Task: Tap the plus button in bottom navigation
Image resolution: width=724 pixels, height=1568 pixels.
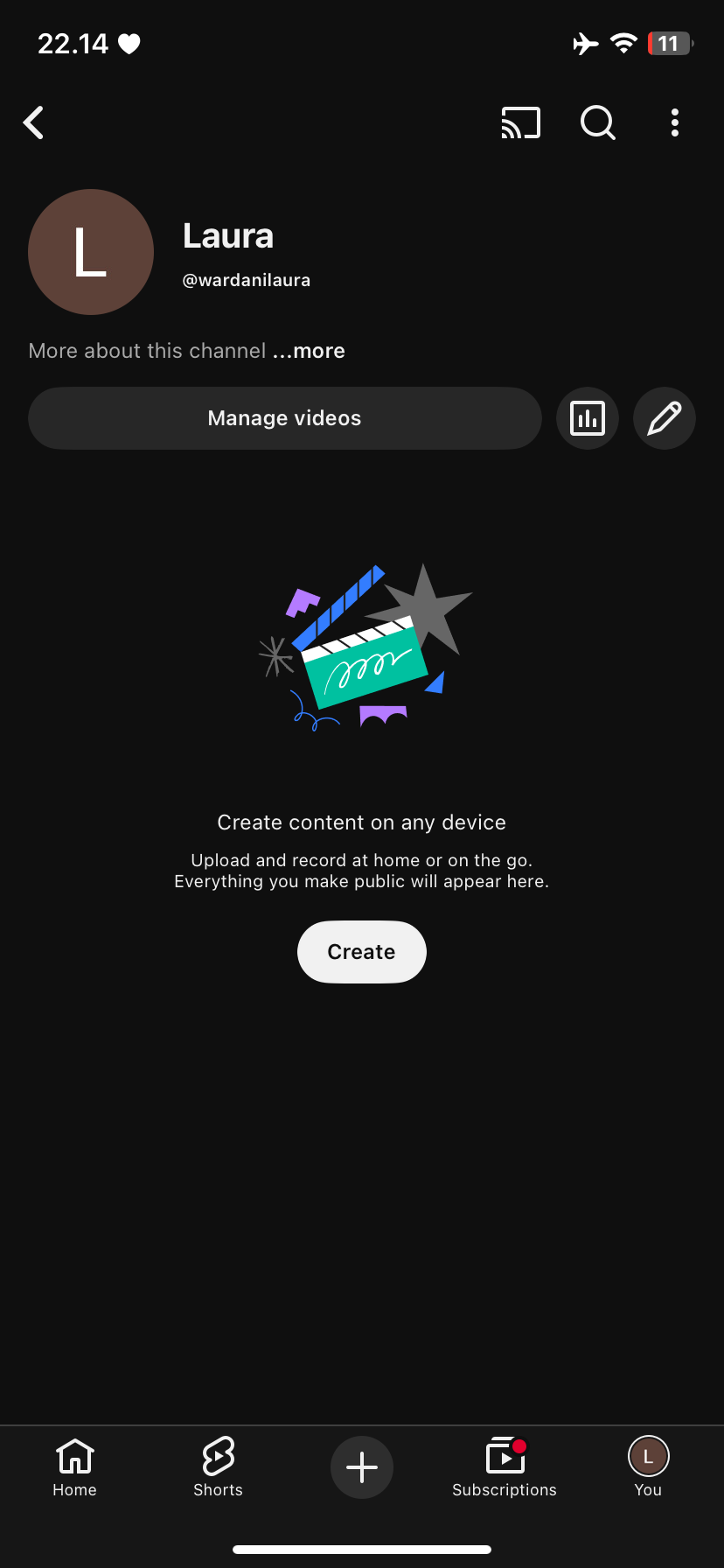Action: click(x=361, y=1467)
